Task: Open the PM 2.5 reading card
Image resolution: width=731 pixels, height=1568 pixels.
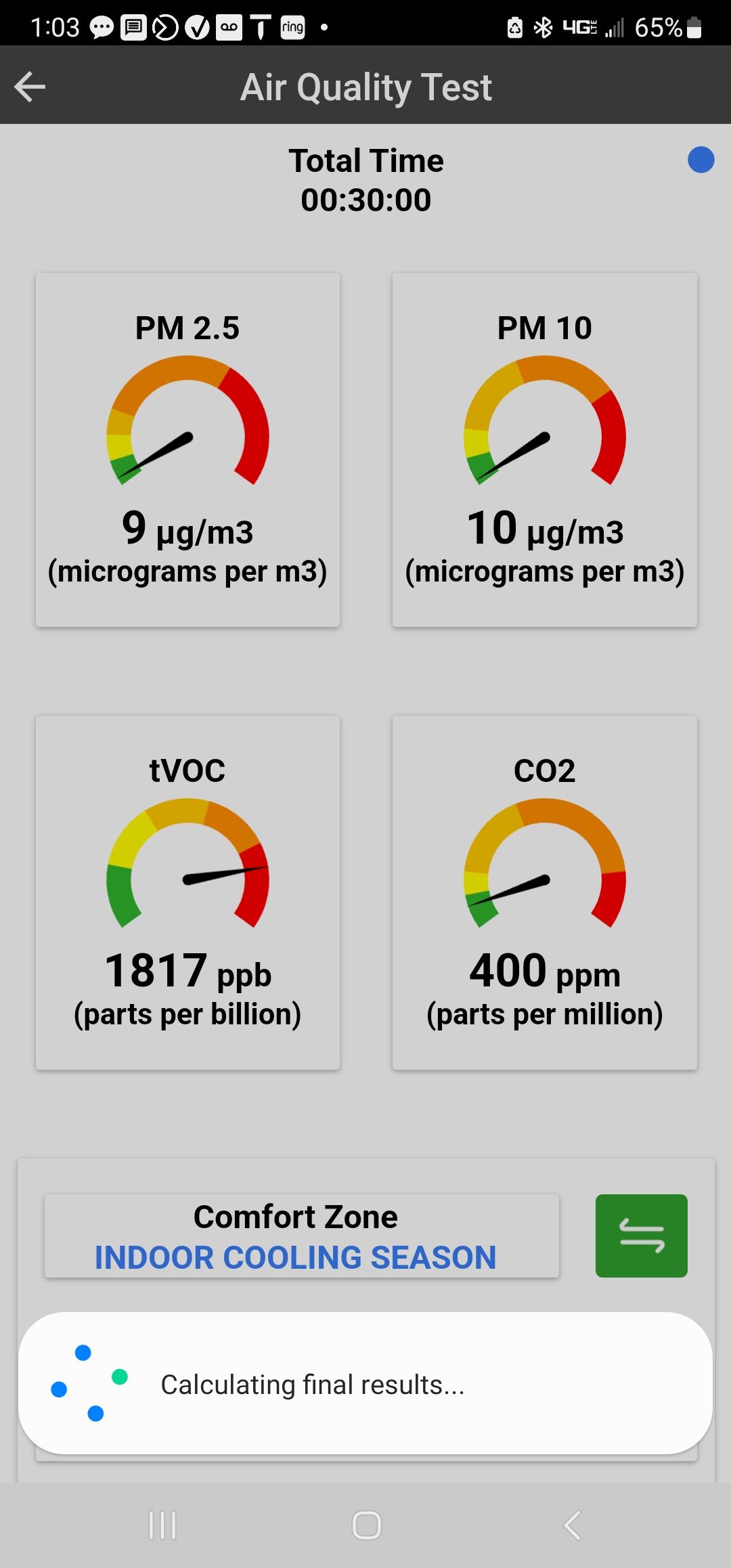Action: click(x=187, y=450)
